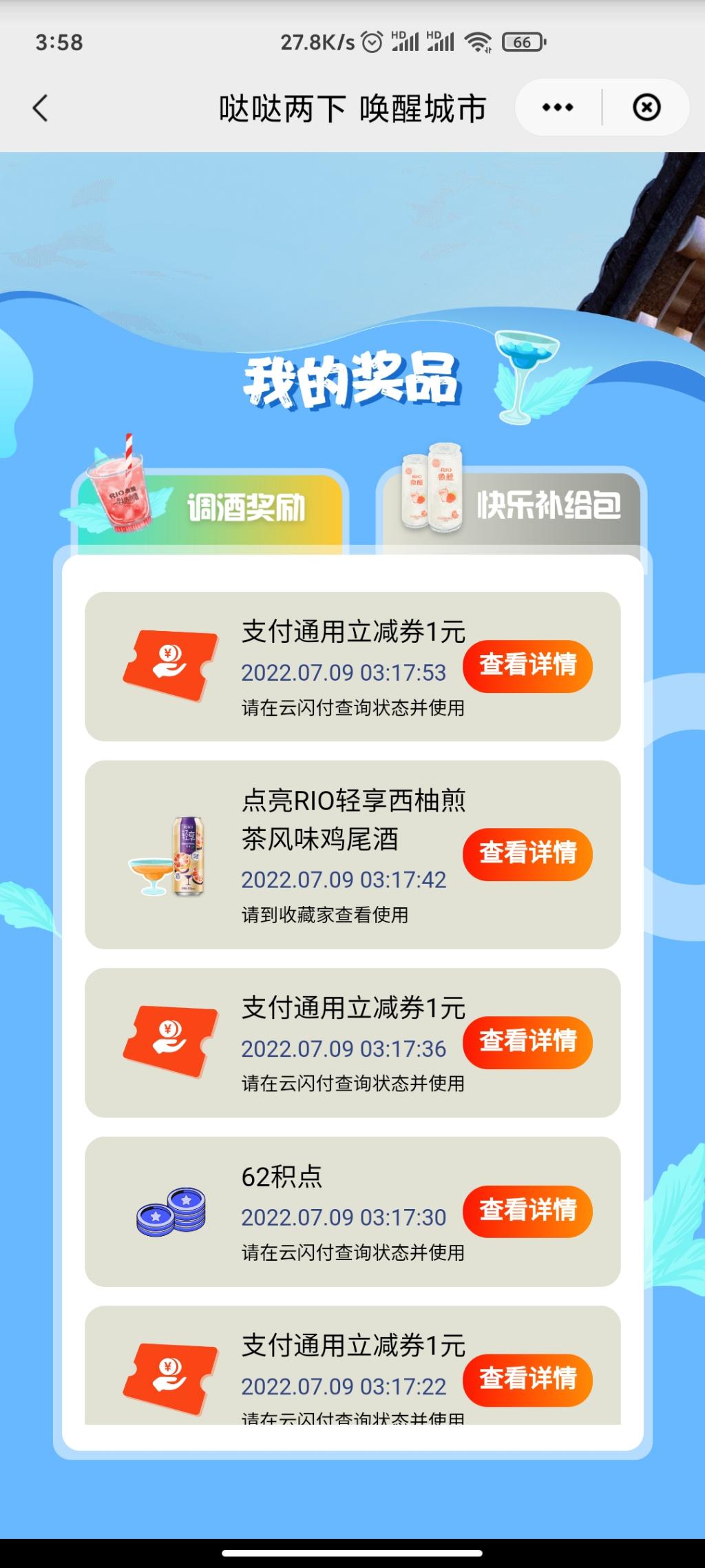The image size is (705, 1568).
Task: Switch to the 调酒奖励 tab
Action: pos(210,508)
